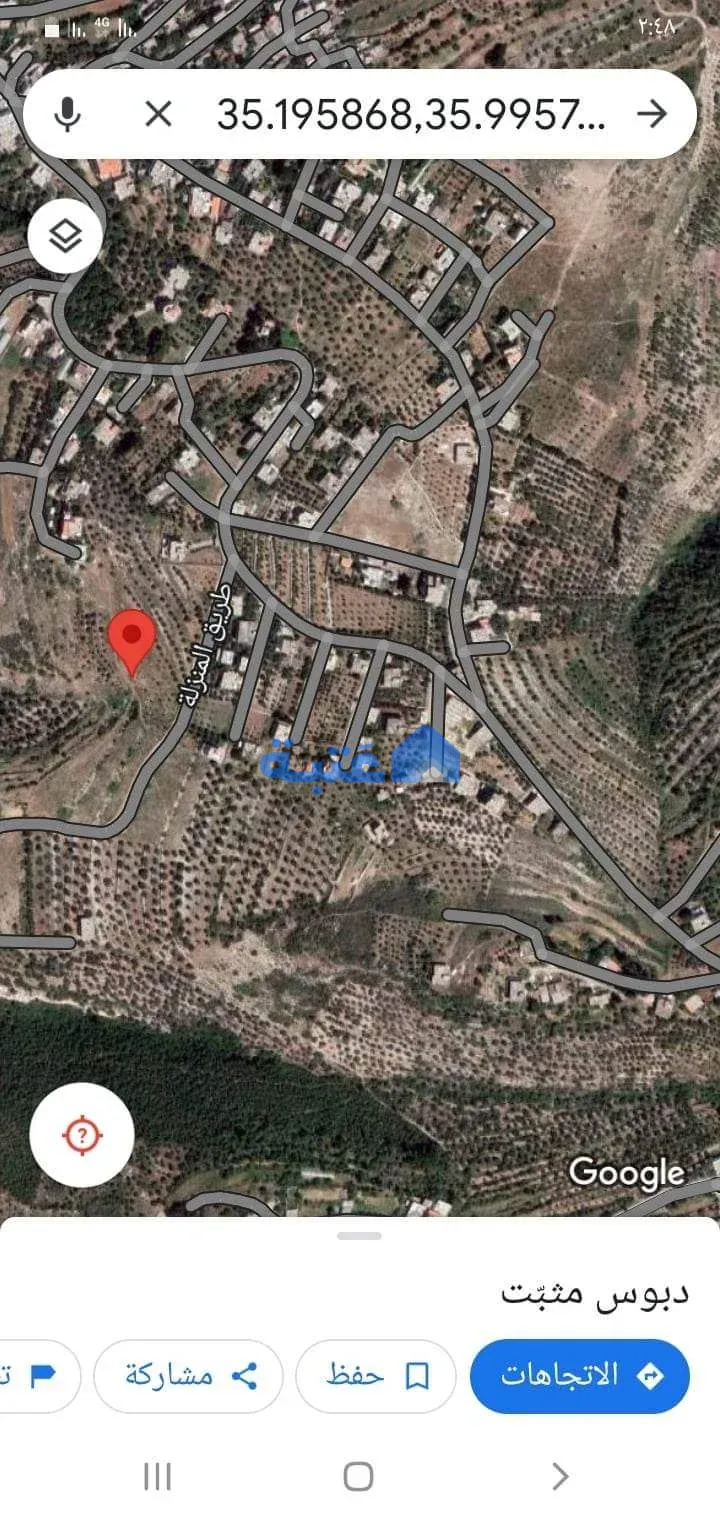Image resolution: width=720 pixels, height=1520 pixels.
Task: Clear the coordinates from the search box
Action: 158,114
